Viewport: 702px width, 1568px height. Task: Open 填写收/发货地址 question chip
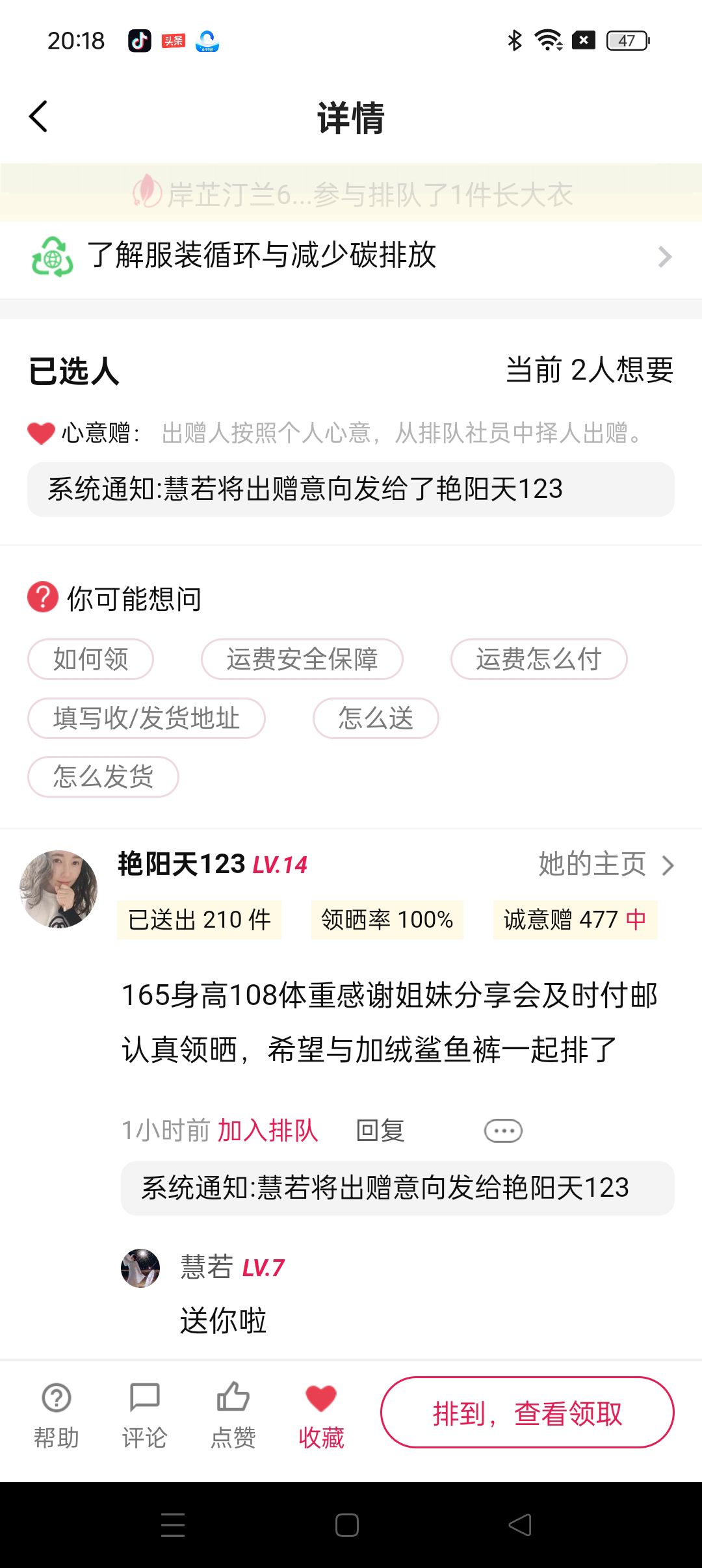point(146,718)
